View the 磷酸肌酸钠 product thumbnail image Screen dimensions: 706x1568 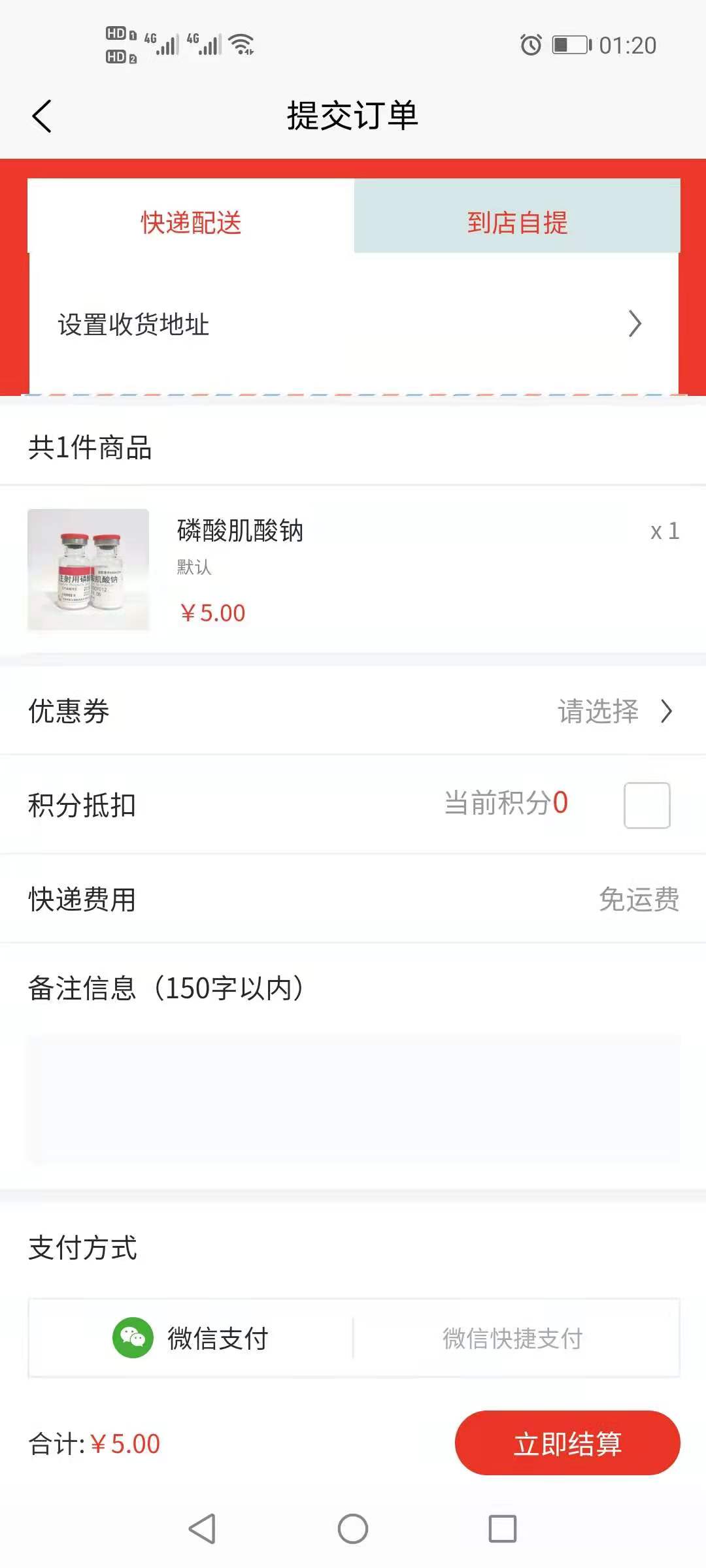coord(88,569)
